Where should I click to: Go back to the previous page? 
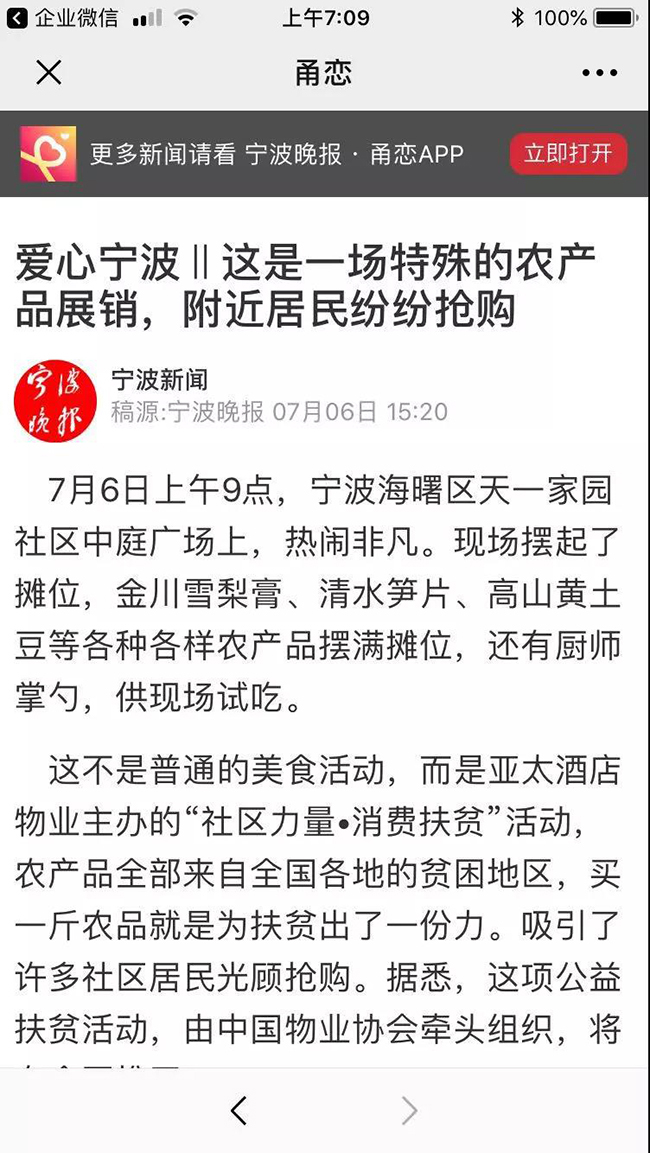coord(238,1110)
